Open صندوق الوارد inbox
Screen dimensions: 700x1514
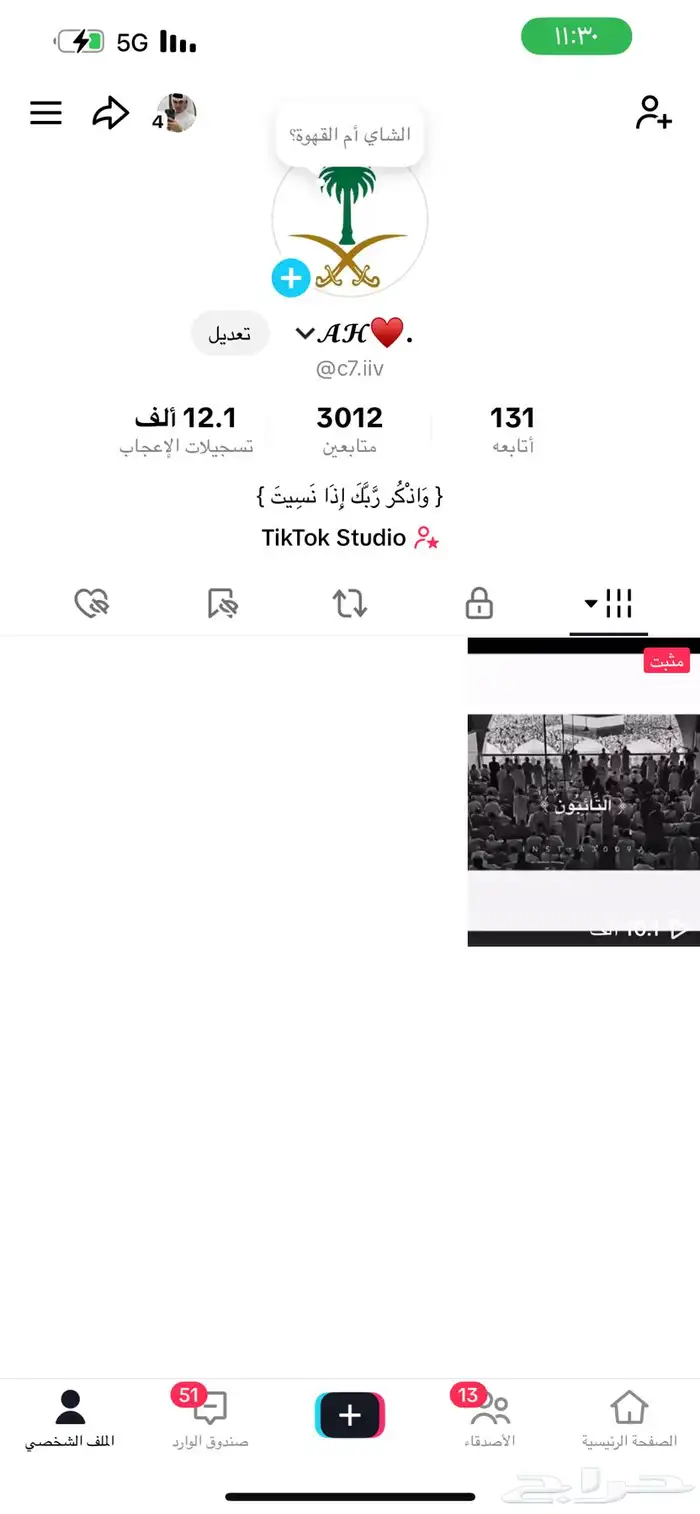pos(210,1418)
